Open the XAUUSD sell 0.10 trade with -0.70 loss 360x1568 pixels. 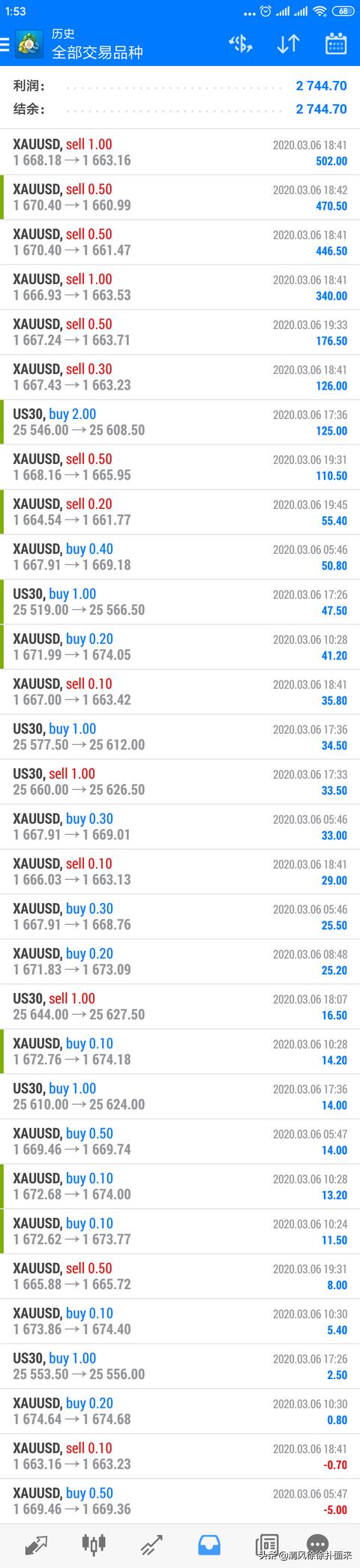click(x=180, y=1456)
